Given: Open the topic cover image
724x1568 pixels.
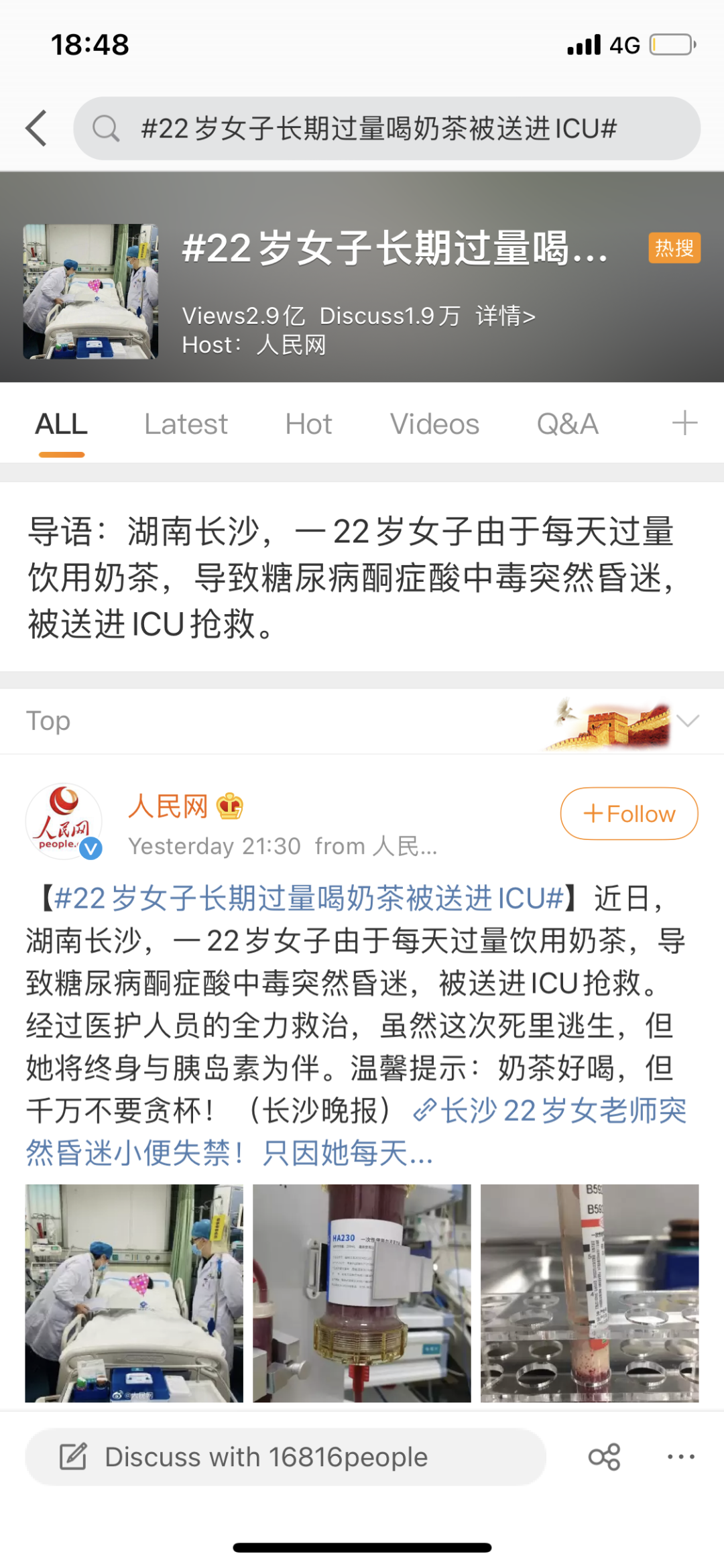Looking at the screenshot, I should click(x=90, y=292).
